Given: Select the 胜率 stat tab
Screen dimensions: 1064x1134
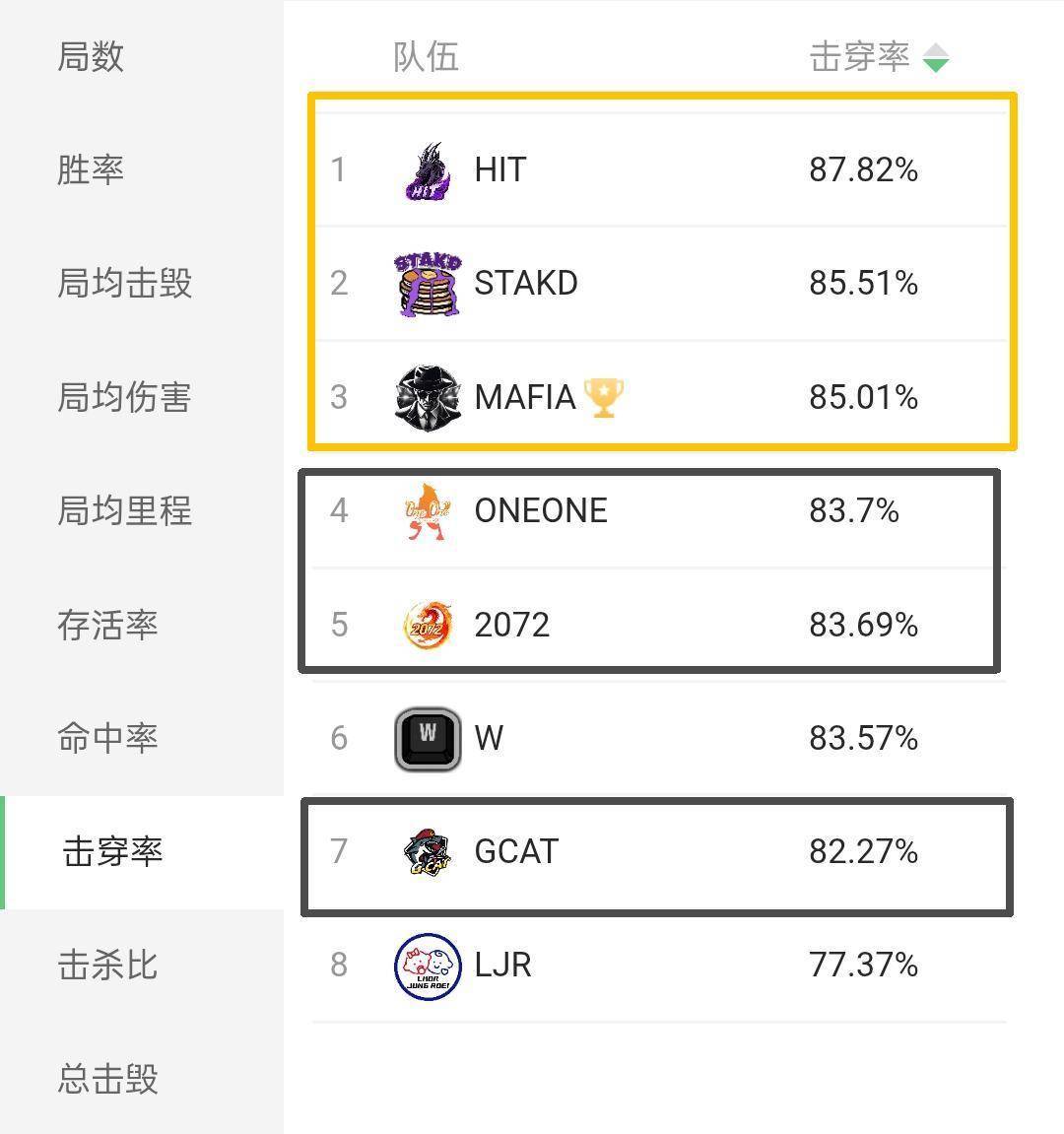Looking at the screenshot, I should point(91,169).
